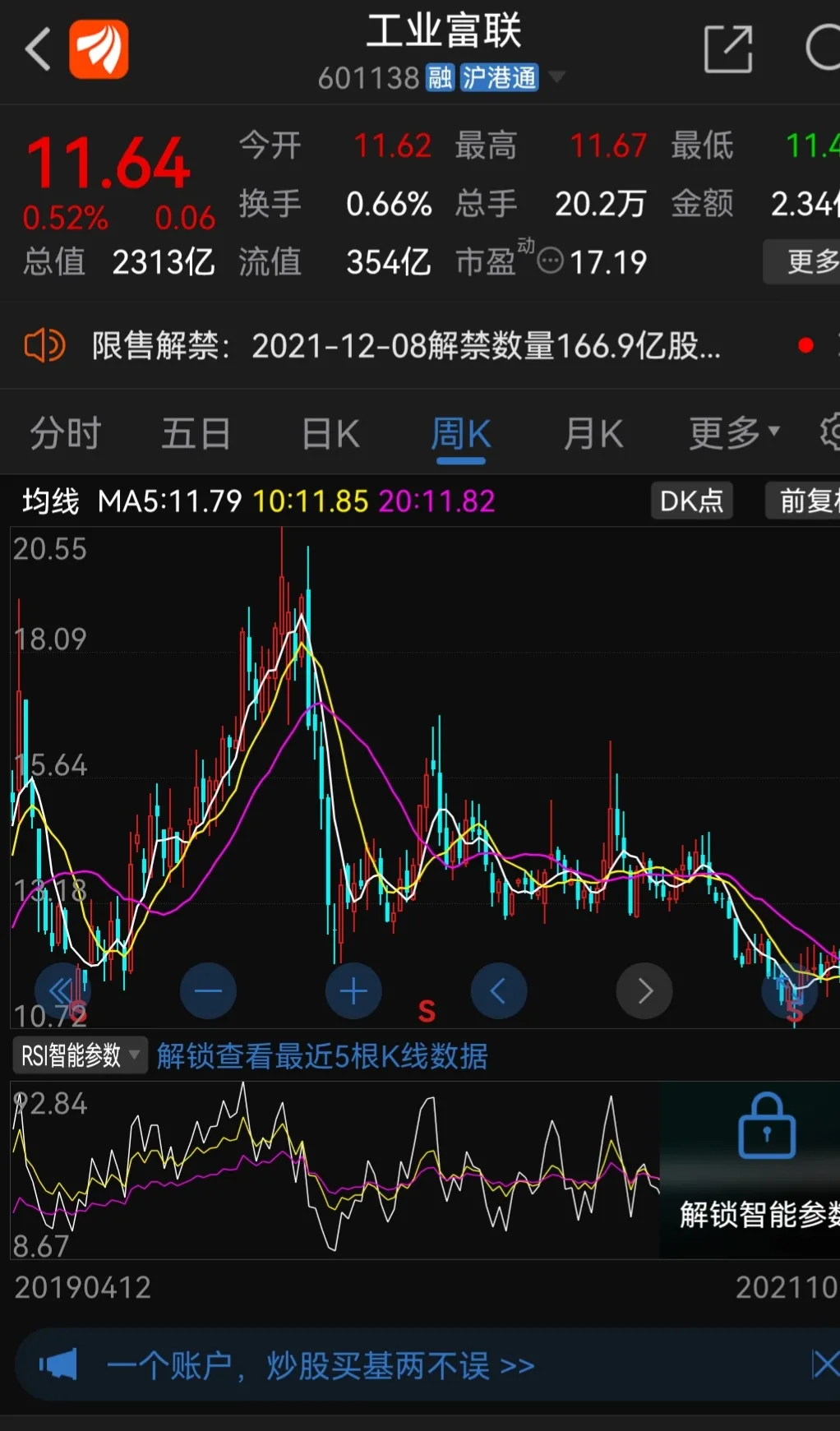This screenshot has width=840, height=1431.
Task: Select the 日K chart tab
Action: (330, 433)
